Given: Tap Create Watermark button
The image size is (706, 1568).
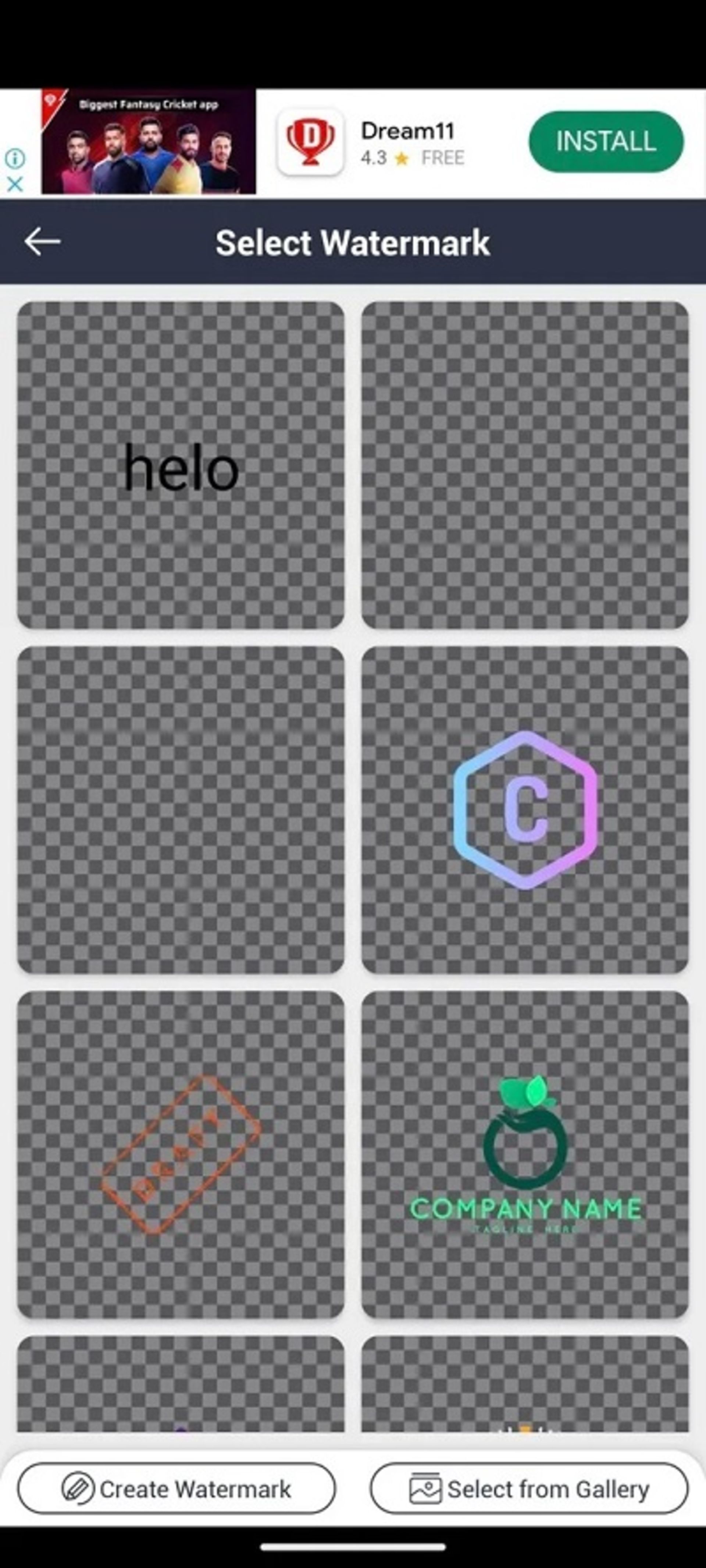Looking at the screenshot, I should (x=176, y=1489).
